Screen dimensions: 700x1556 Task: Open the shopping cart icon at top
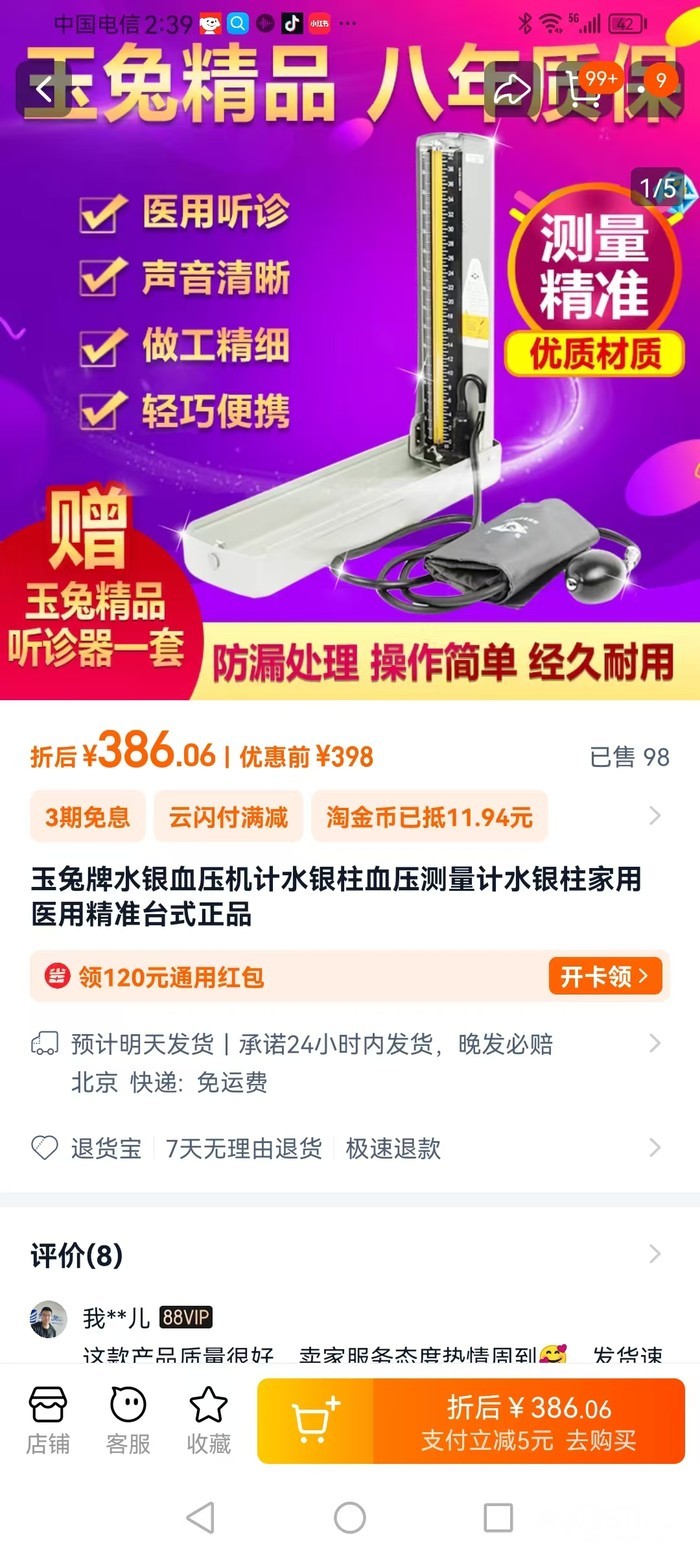(x=584, y=88)
